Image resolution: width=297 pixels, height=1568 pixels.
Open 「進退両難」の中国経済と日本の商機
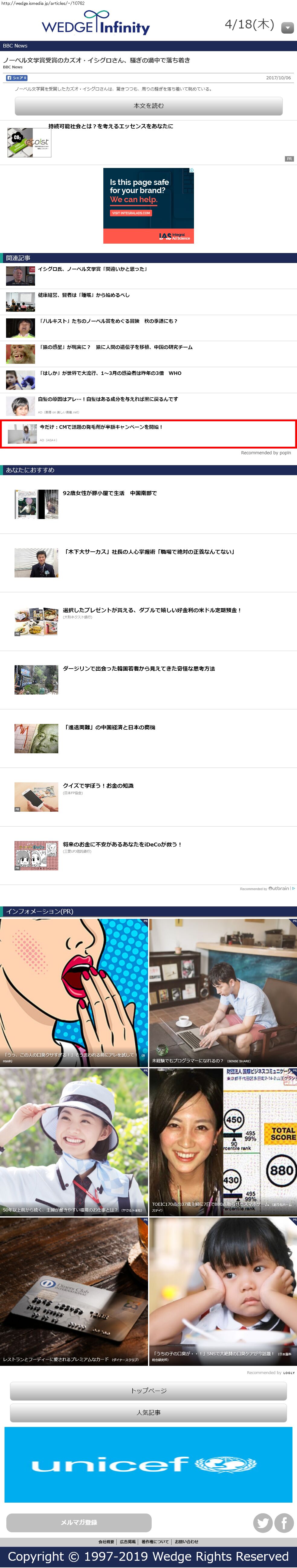coord(109,727)
